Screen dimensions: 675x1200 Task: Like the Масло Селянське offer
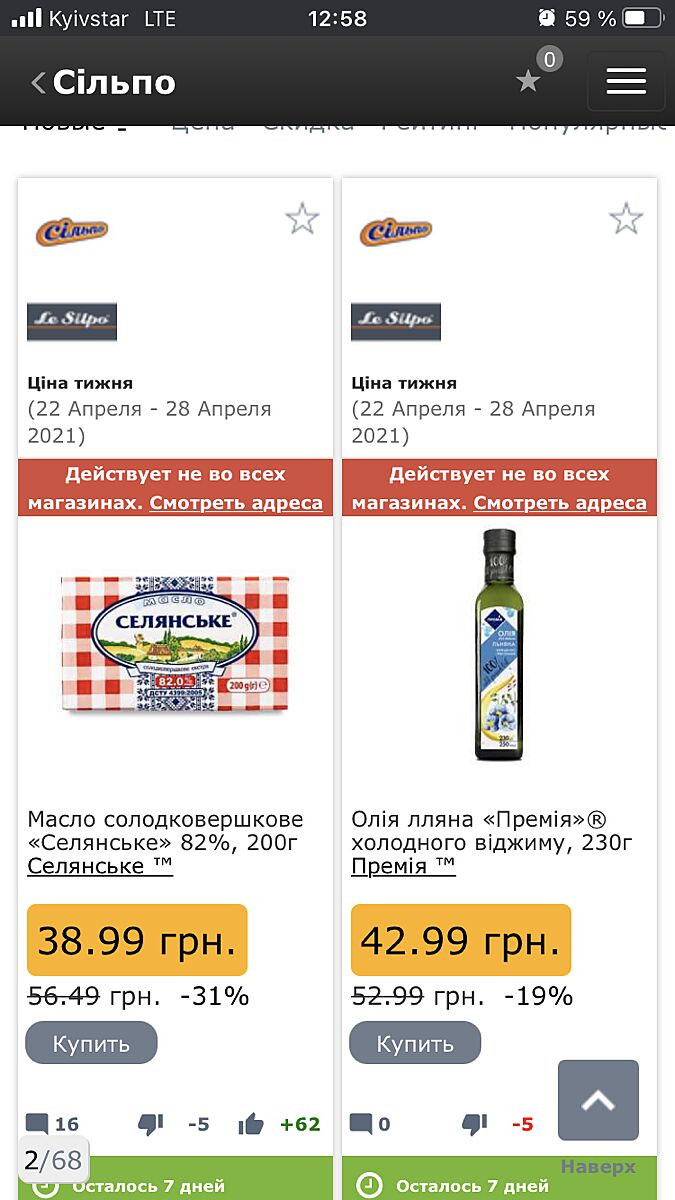(x=251, y=1124)
